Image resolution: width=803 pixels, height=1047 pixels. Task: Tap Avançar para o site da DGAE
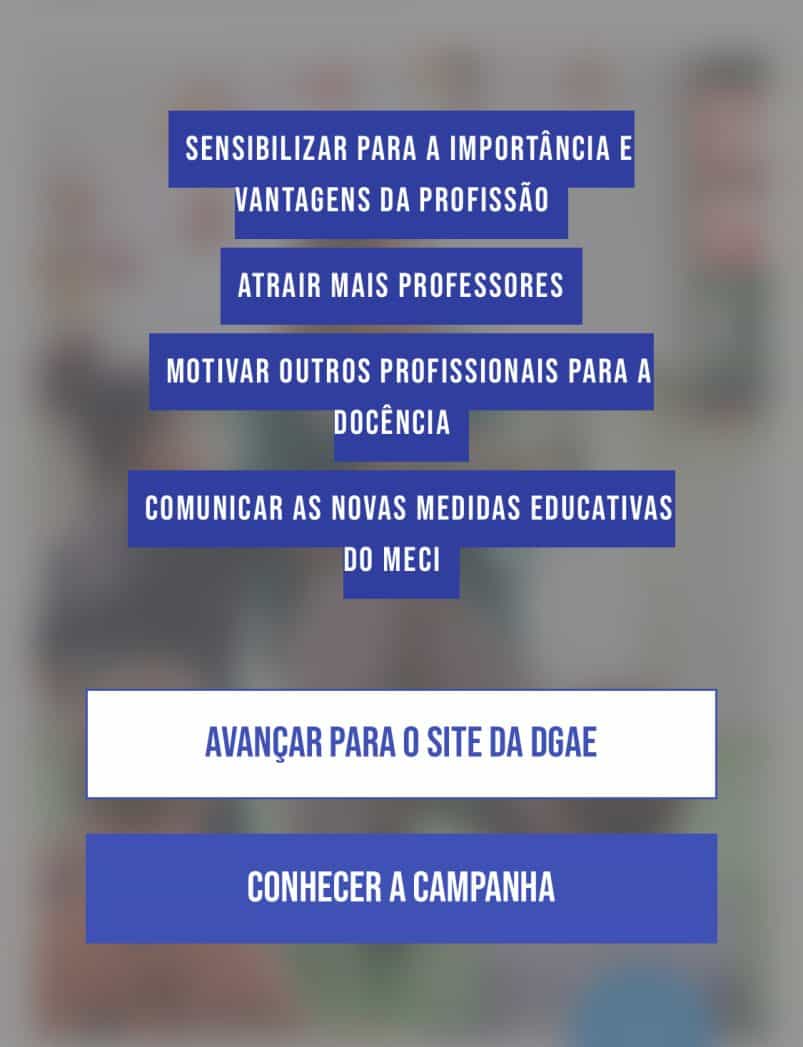coord(401,743)
